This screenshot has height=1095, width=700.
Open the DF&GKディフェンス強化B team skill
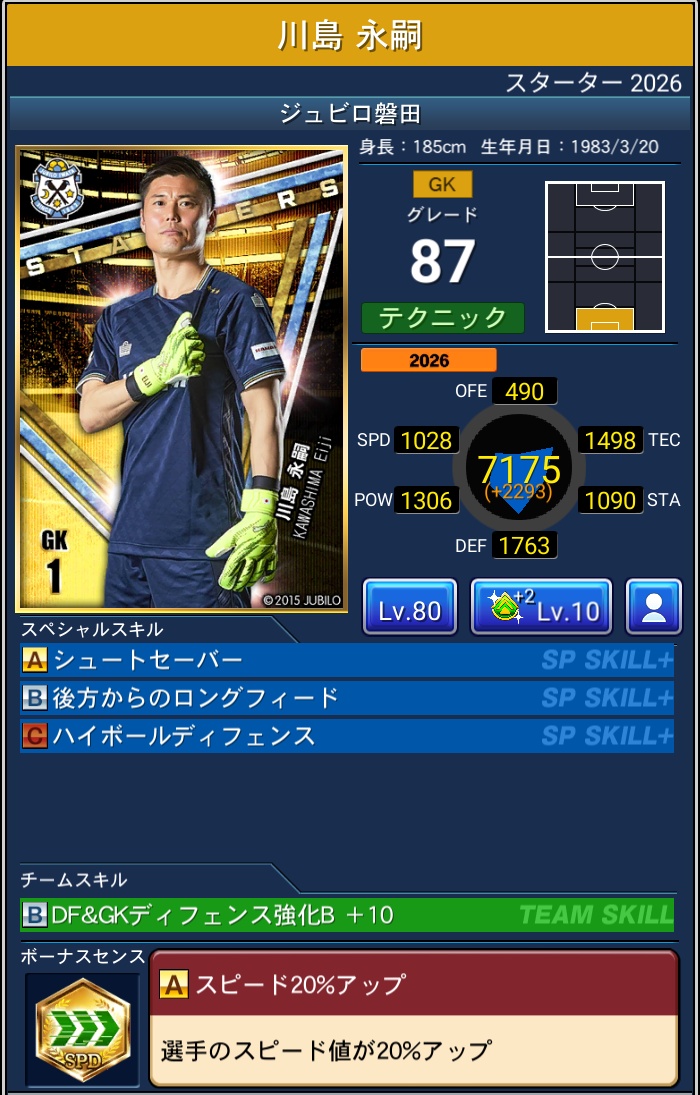[346, 915]
